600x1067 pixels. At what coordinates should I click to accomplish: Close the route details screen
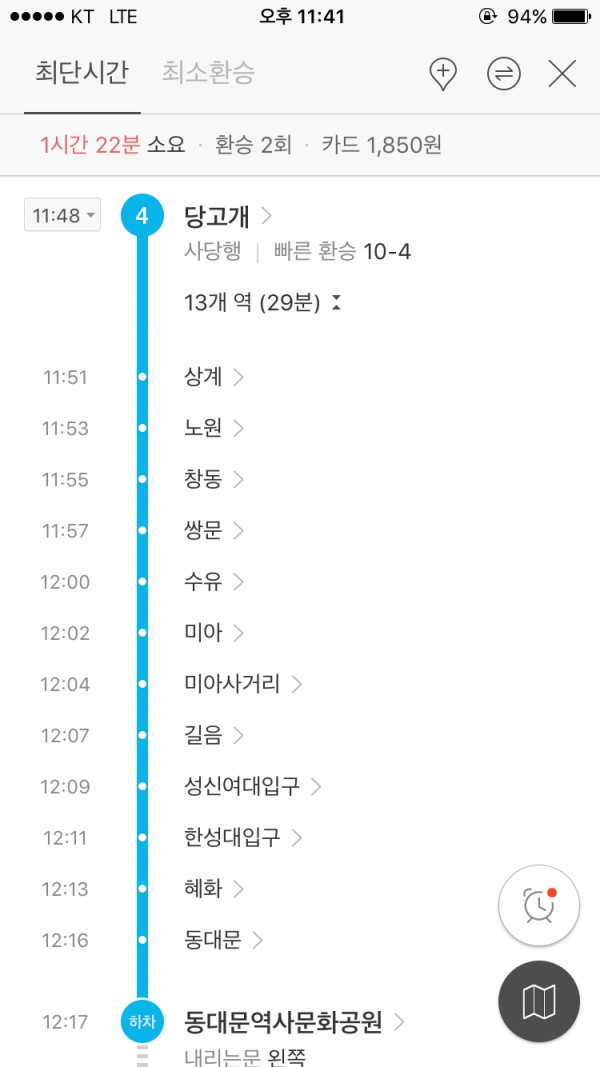tap(562, 74)
